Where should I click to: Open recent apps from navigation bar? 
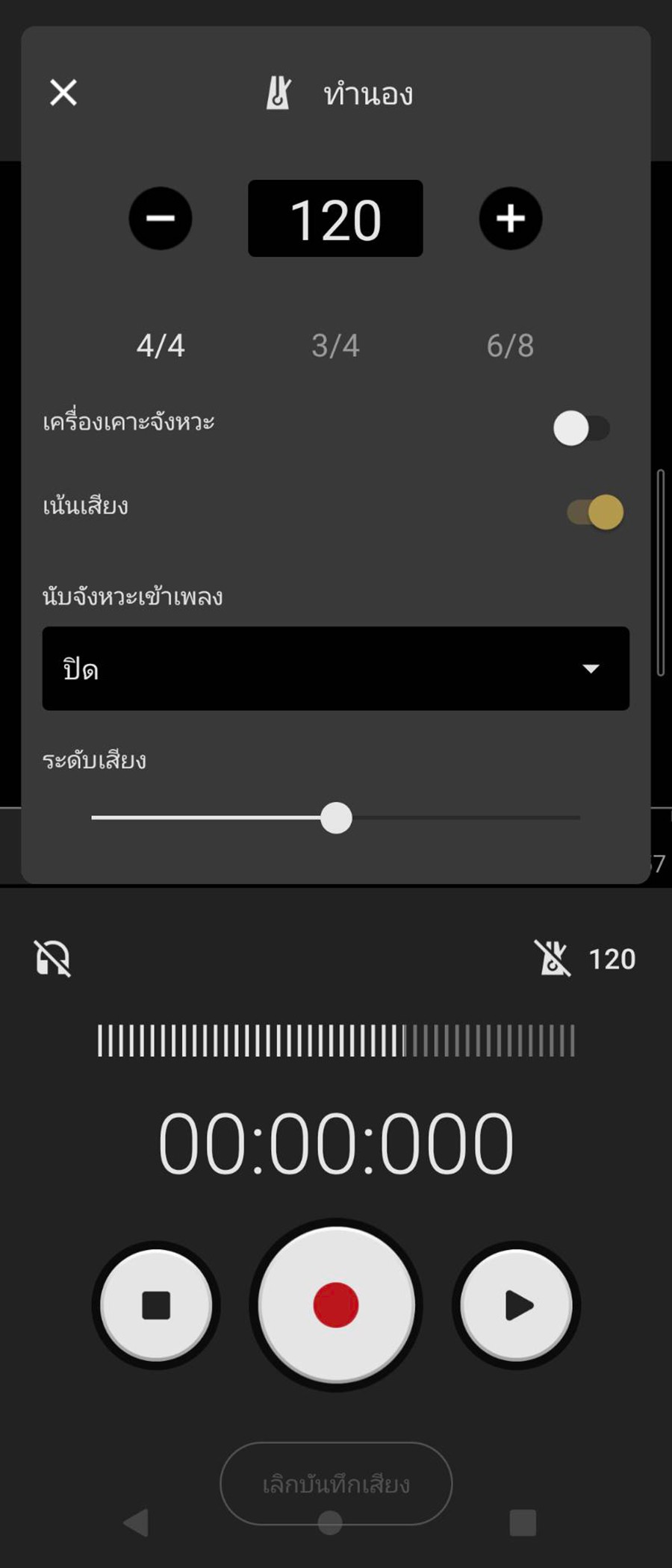click(523, 1522)
